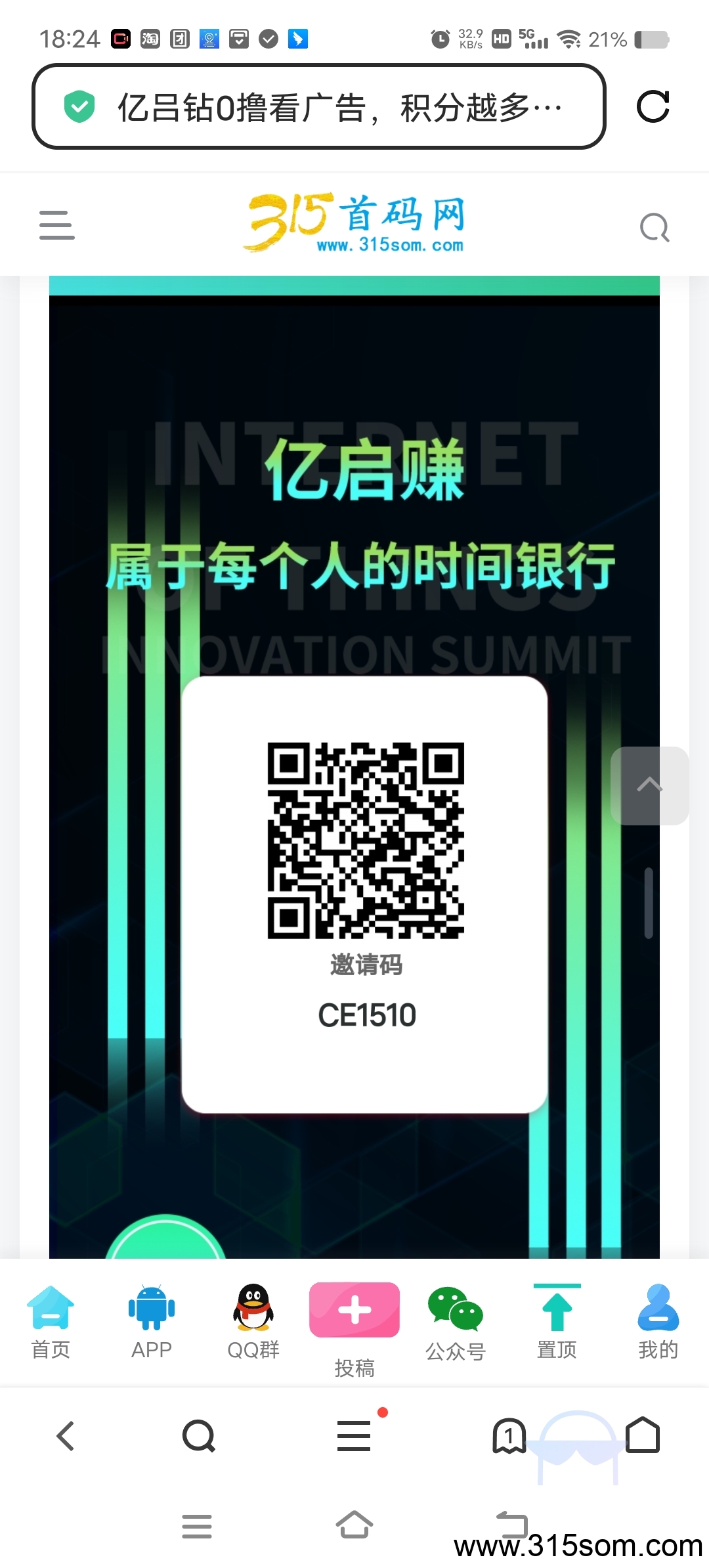Open the QQ群 tab
This screenshot has width=709, height=1568.
tap(253, 1321)
